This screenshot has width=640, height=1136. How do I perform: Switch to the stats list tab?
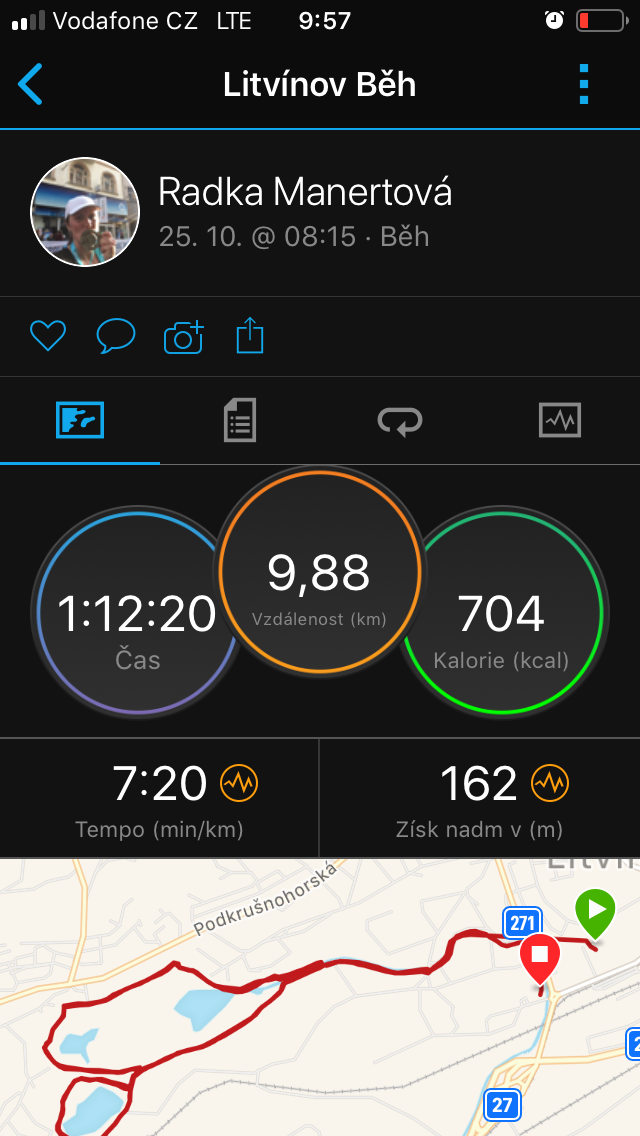click(x=240, y=420)
